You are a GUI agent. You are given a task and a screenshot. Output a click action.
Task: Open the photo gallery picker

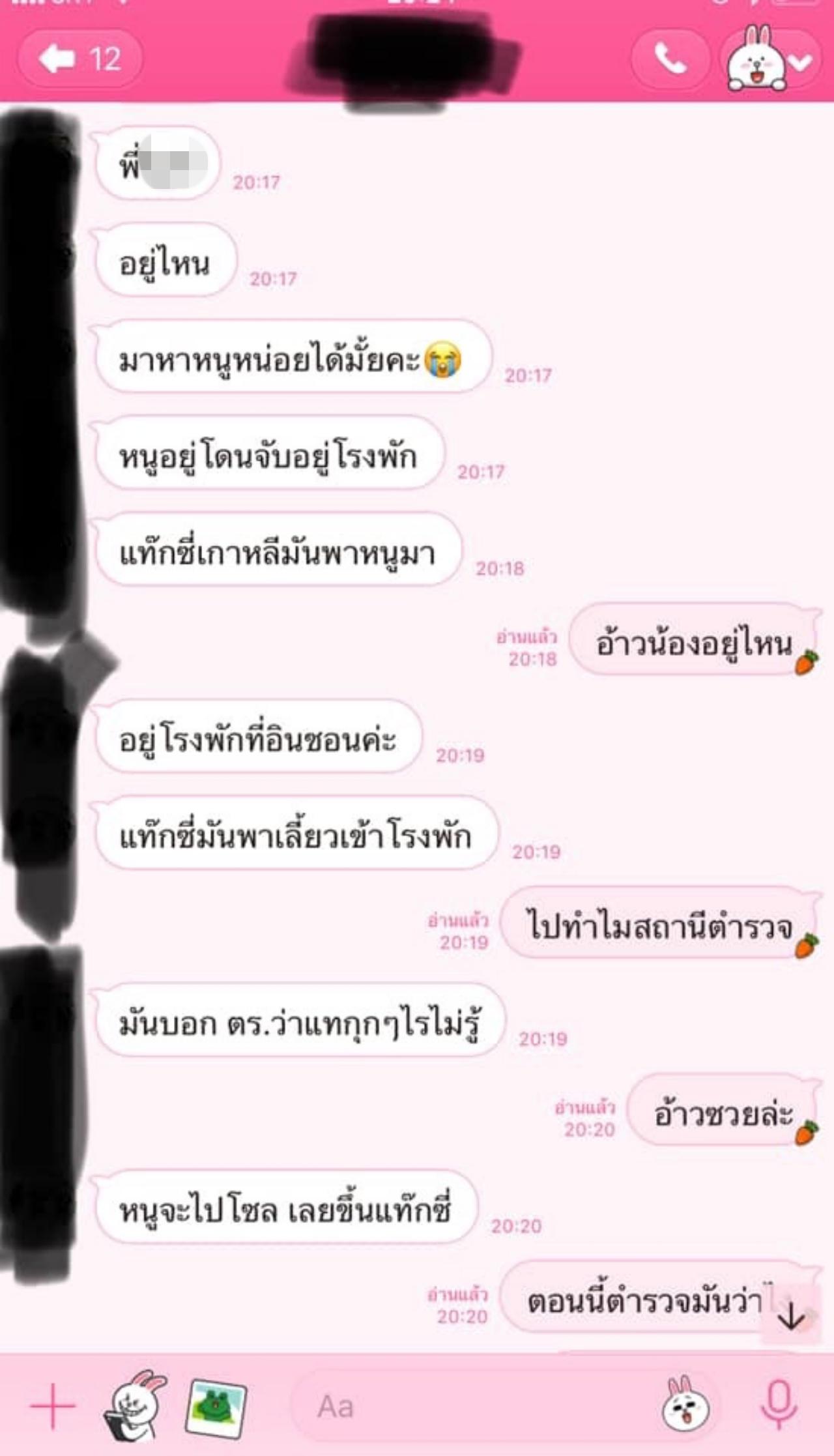click(x=216, y=1406)
